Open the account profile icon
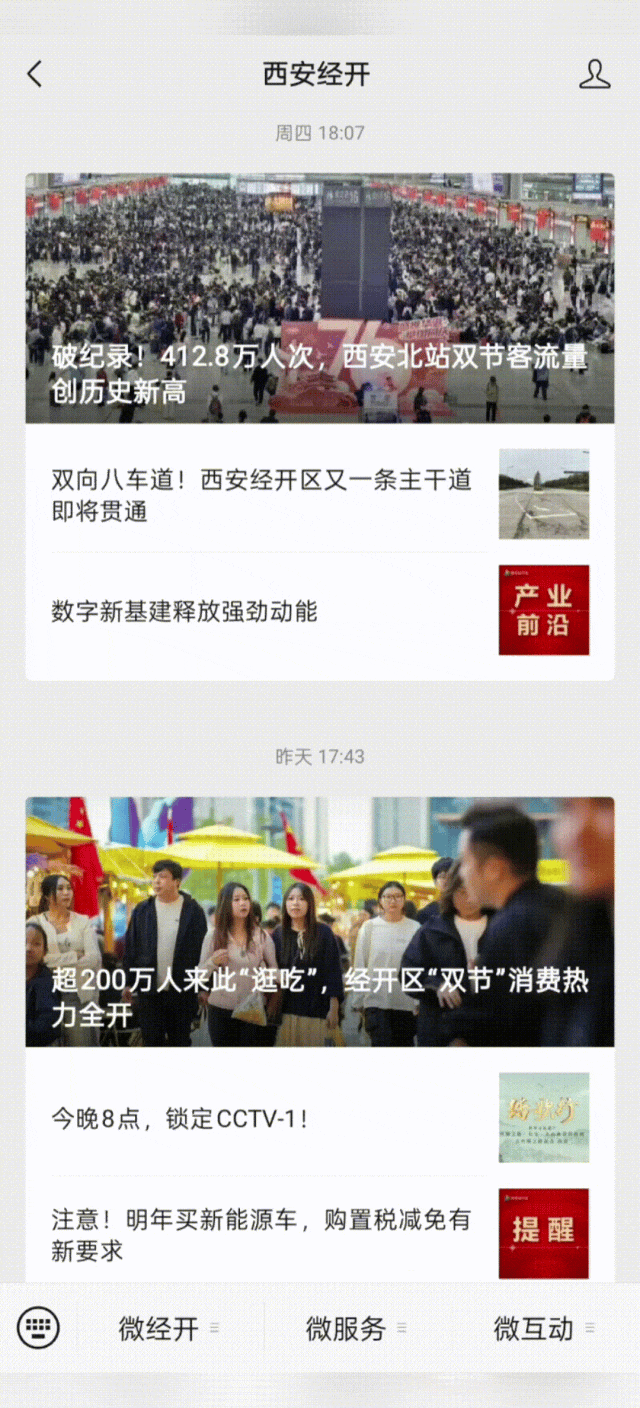 594,74
